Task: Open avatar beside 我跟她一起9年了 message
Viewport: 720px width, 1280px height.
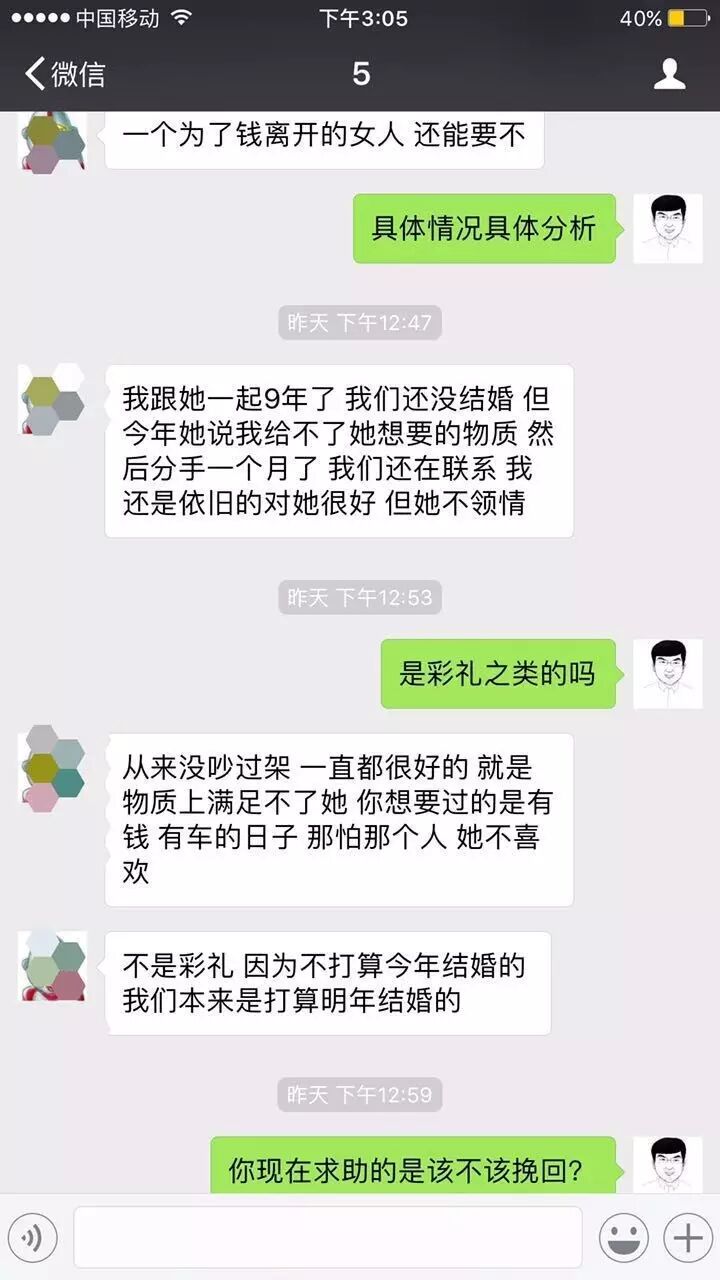Action: (52, 399)
